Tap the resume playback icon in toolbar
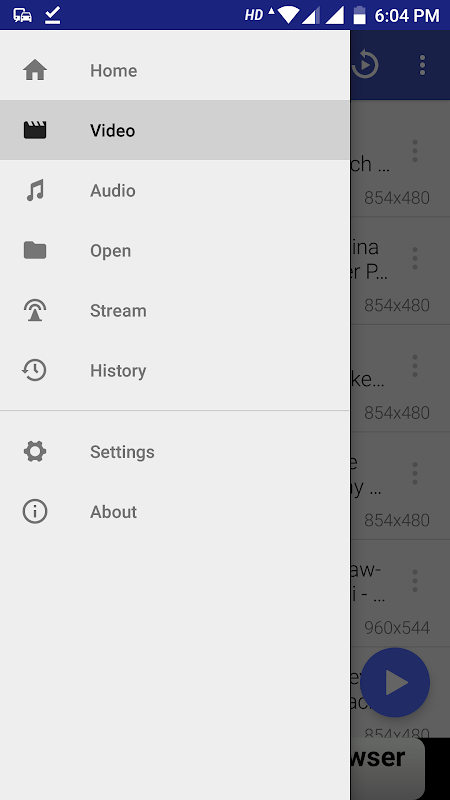The image size is (450, 800). 365,65
